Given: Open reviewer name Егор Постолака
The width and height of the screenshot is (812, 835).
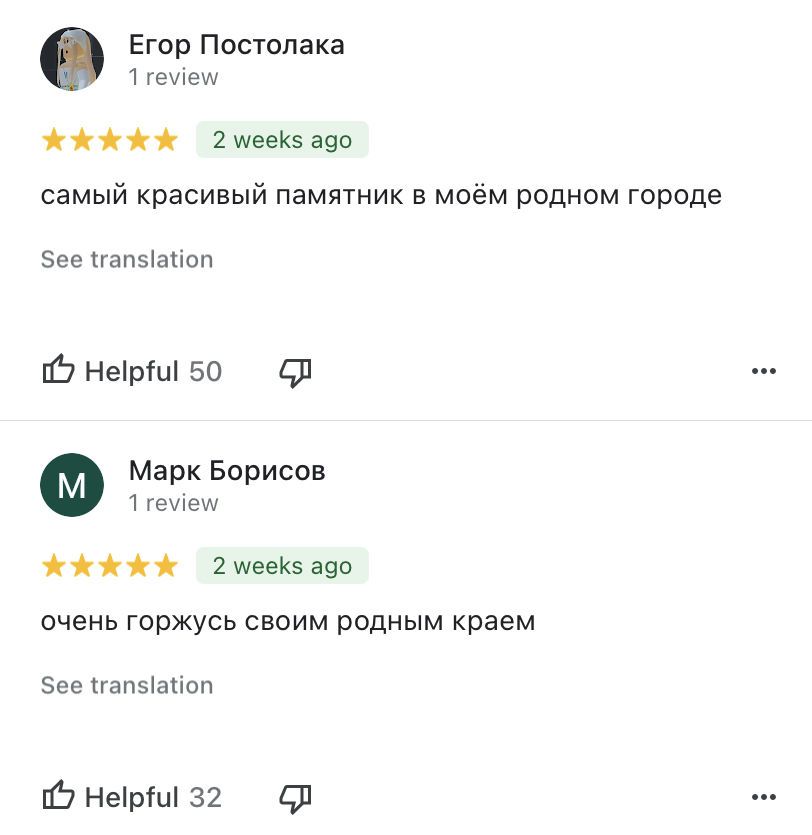Looking at the screenshot, I should (237, 45).
